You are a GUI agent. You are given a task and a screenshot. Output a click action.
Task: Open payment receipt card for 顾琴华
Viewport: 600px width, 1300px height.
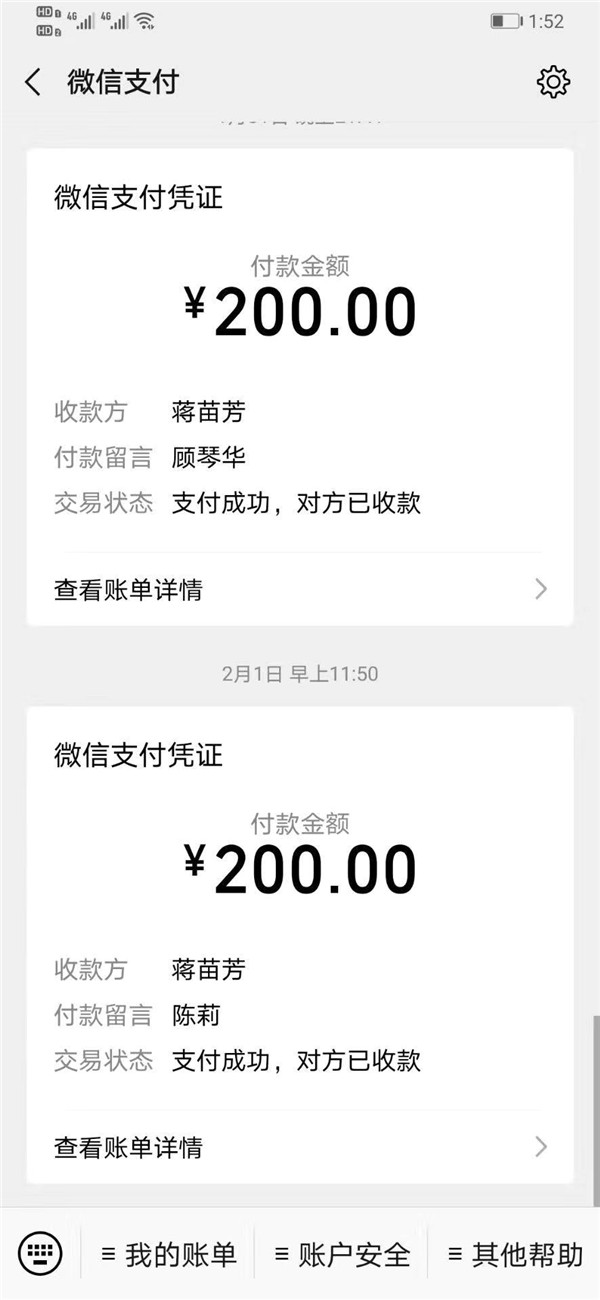[x=300, y=387]
